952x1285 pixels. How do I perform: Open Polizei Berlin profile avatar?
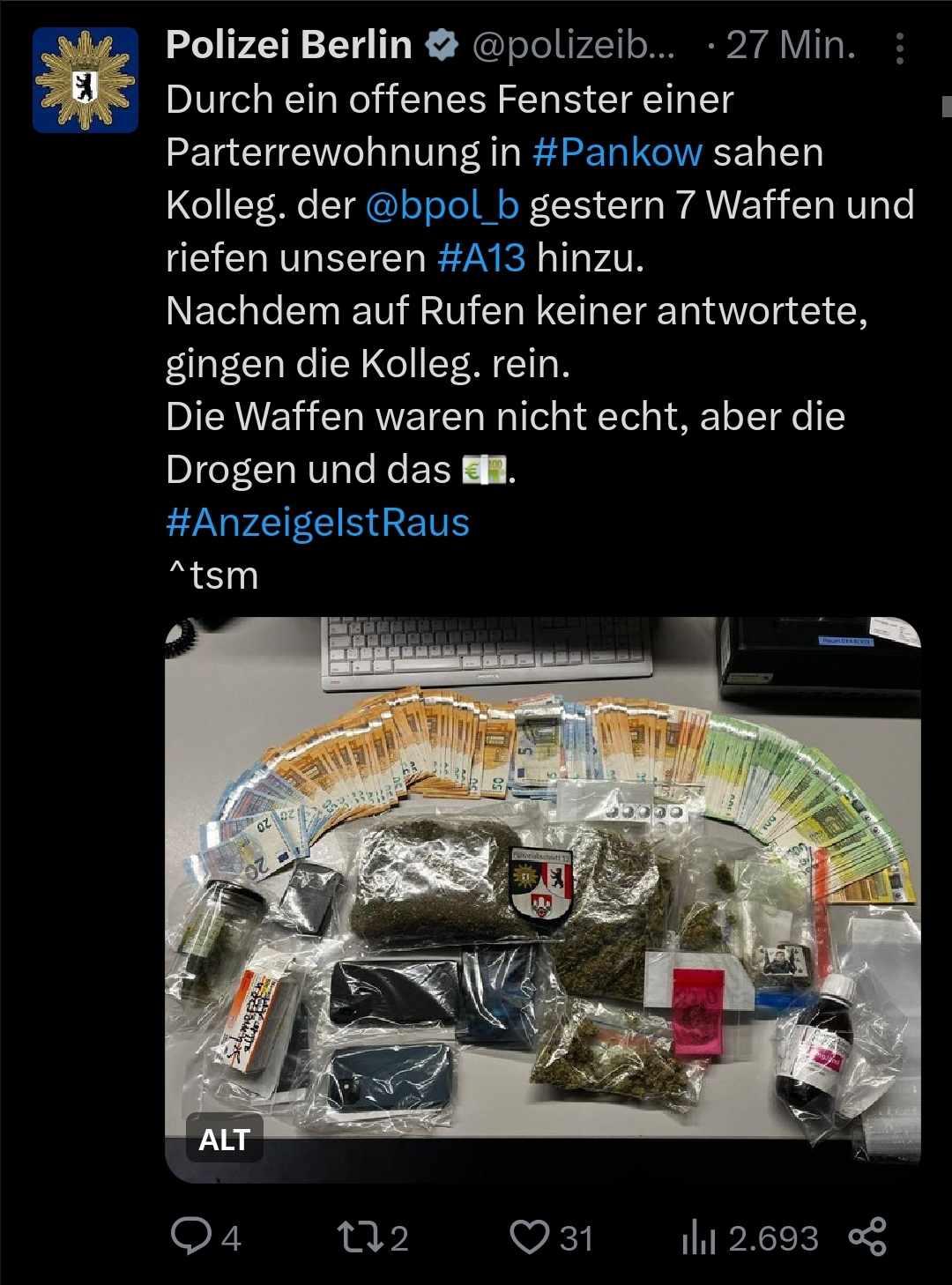86,80
